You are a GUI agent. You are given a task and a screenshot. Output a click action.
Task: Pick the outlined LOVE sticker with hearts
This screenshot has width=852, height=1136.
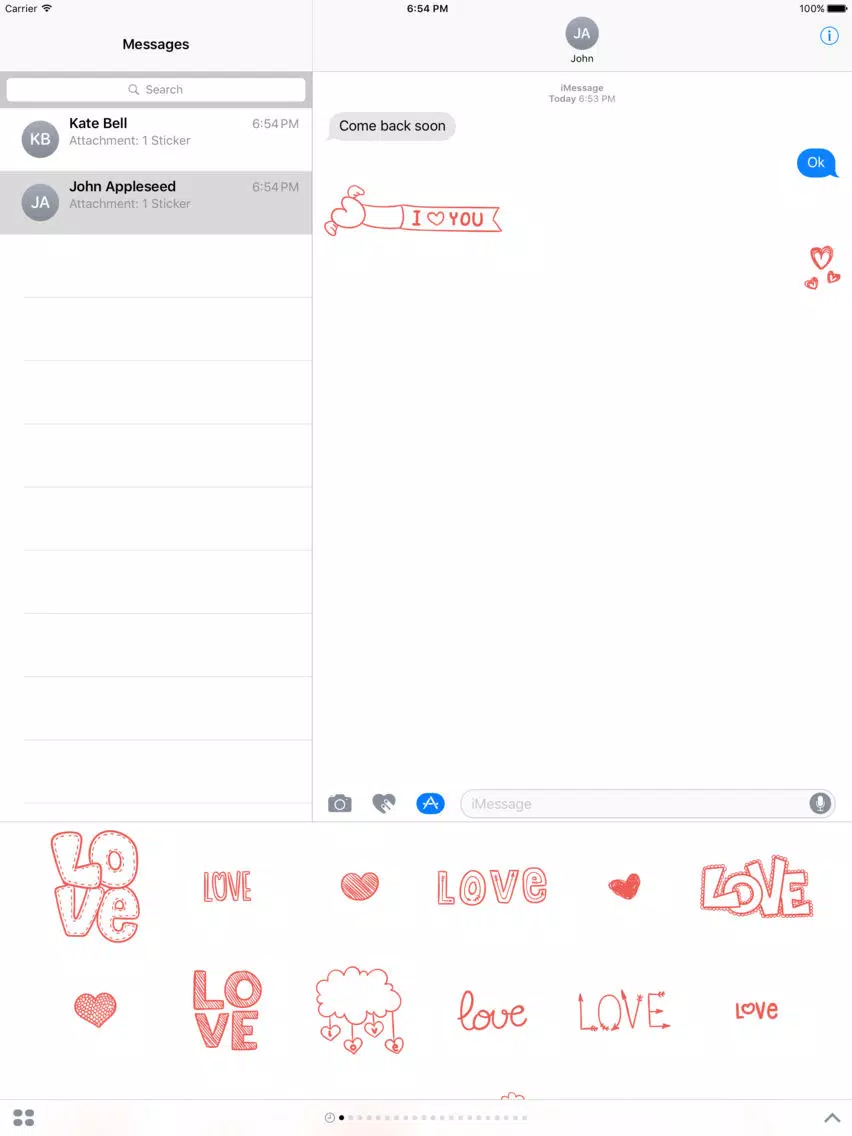click(491, 887)
